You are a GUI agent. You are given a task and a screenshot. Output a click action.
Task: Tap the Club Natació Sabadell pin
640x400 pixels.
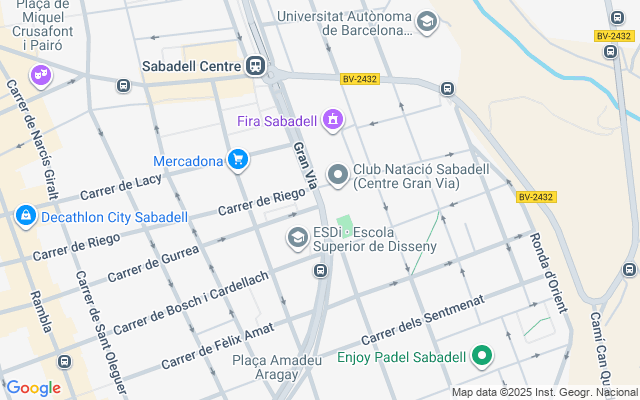(338, 176)
